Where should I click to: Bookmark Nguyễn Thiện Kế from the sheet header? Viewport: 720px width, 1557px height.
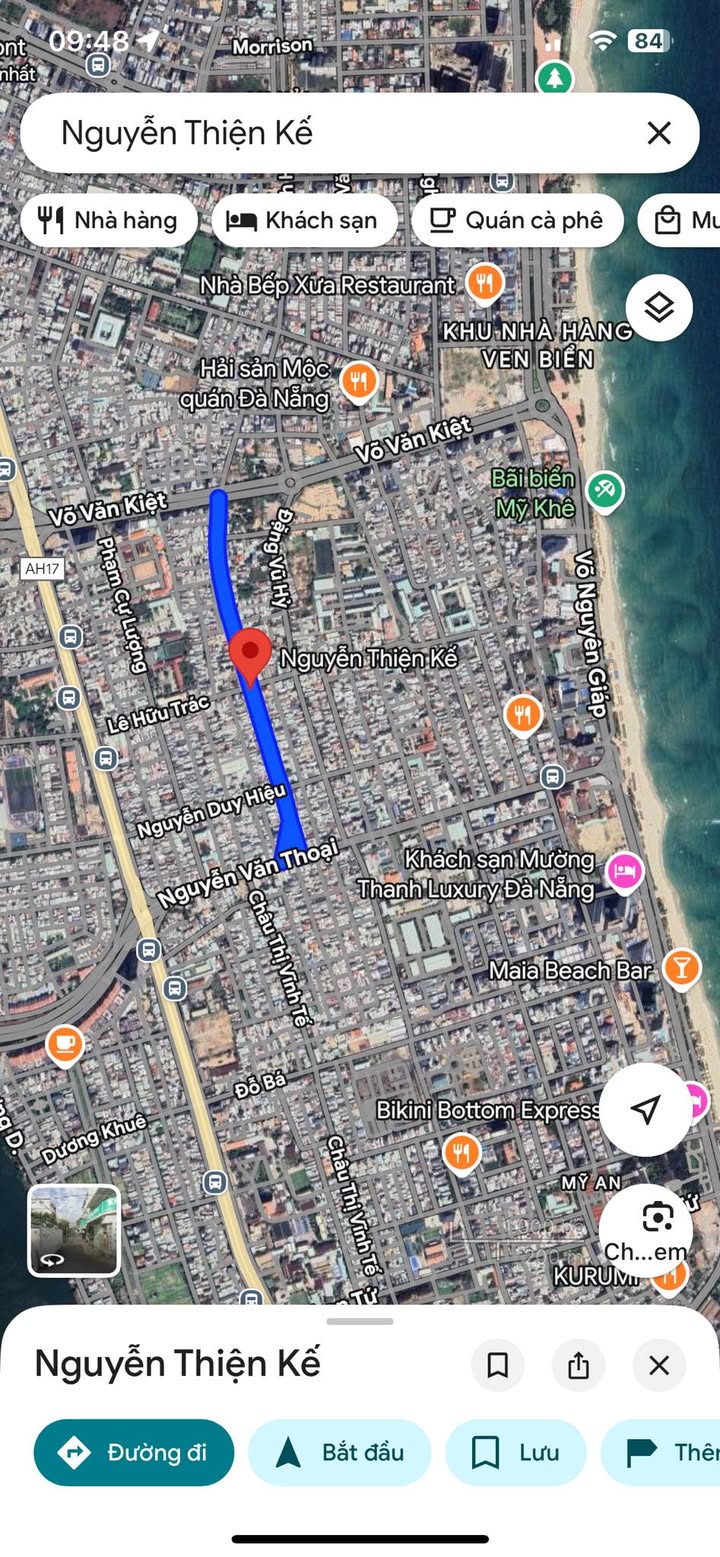click(x=498, y=1365)
